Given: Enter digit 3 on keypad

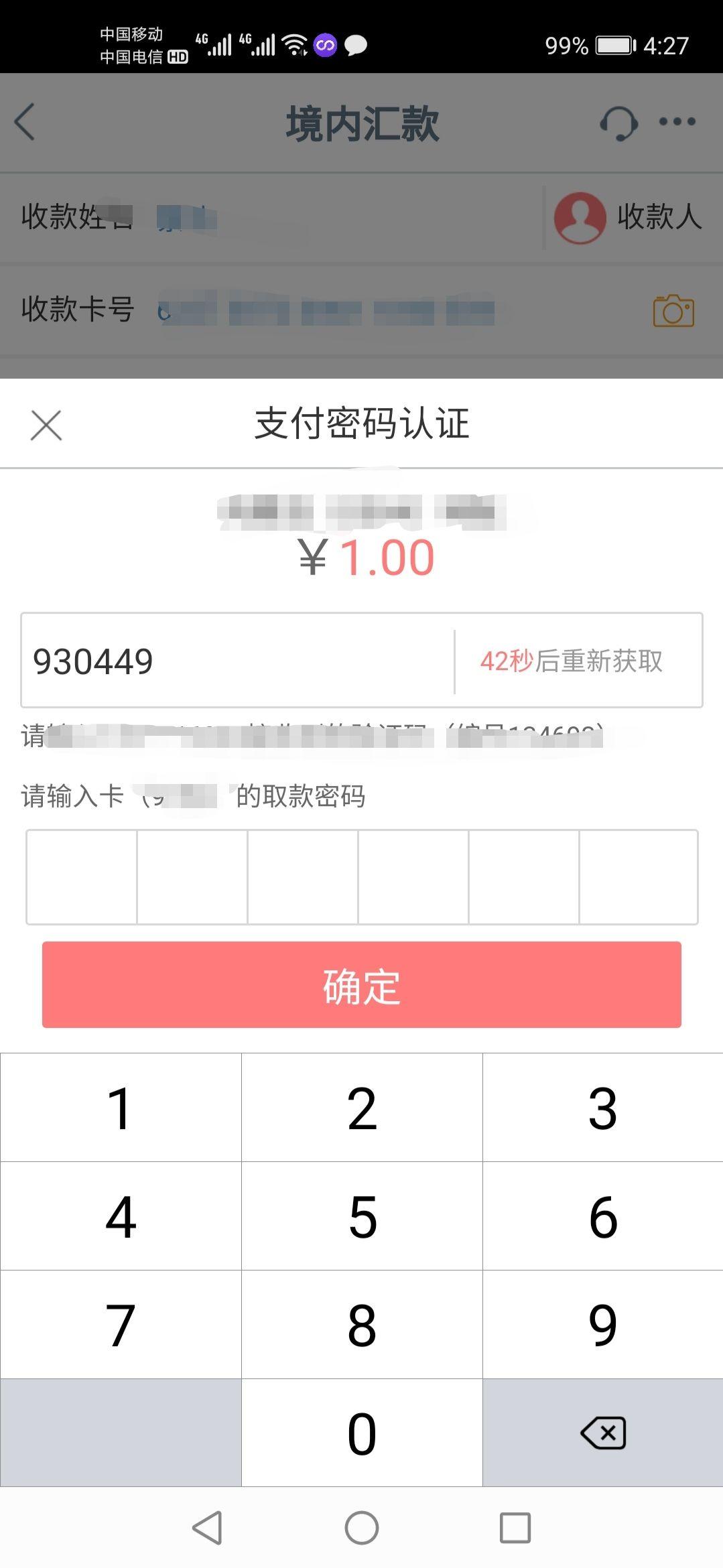Looking at the screenshot, I should [x=602, y=1108].
